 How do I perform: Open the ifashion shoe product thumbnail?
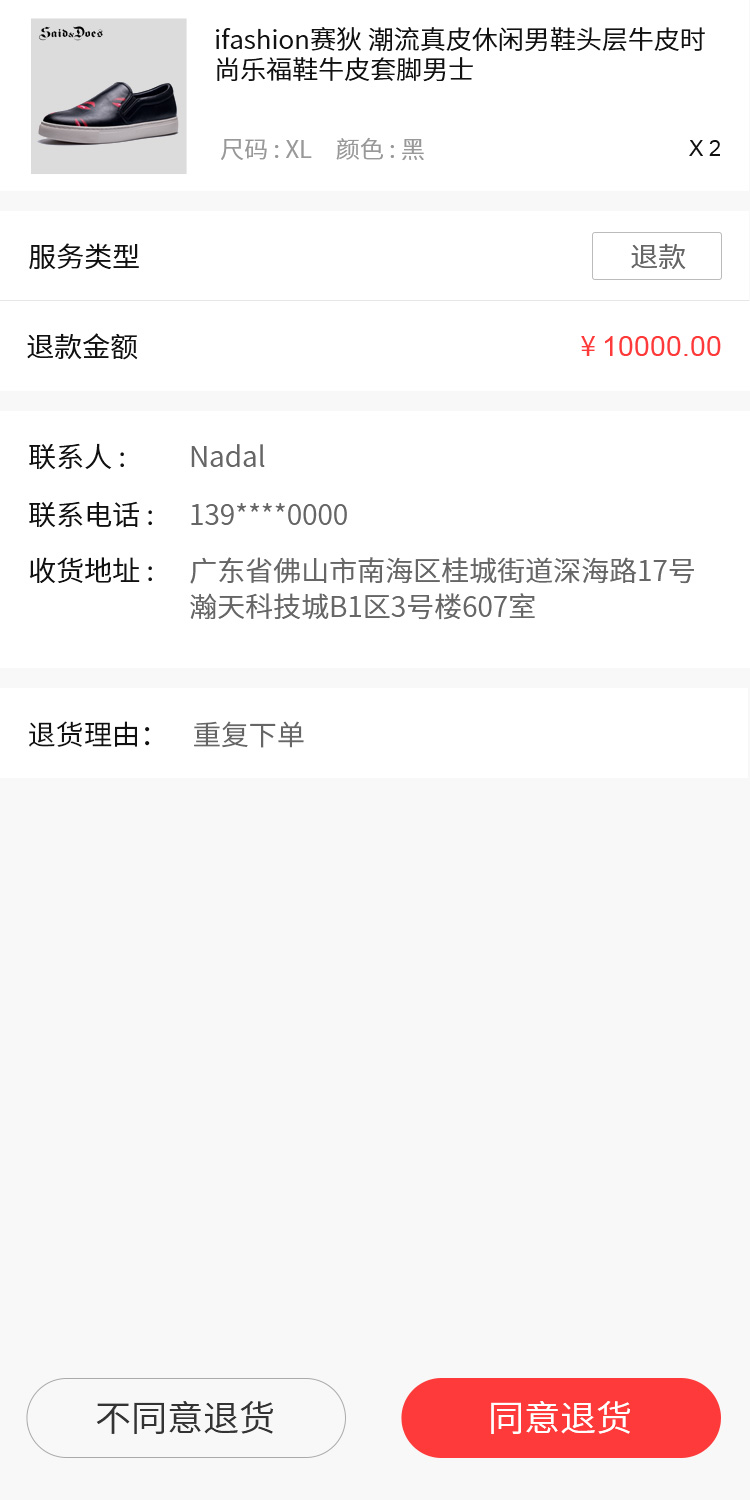[x=109, y=96]
